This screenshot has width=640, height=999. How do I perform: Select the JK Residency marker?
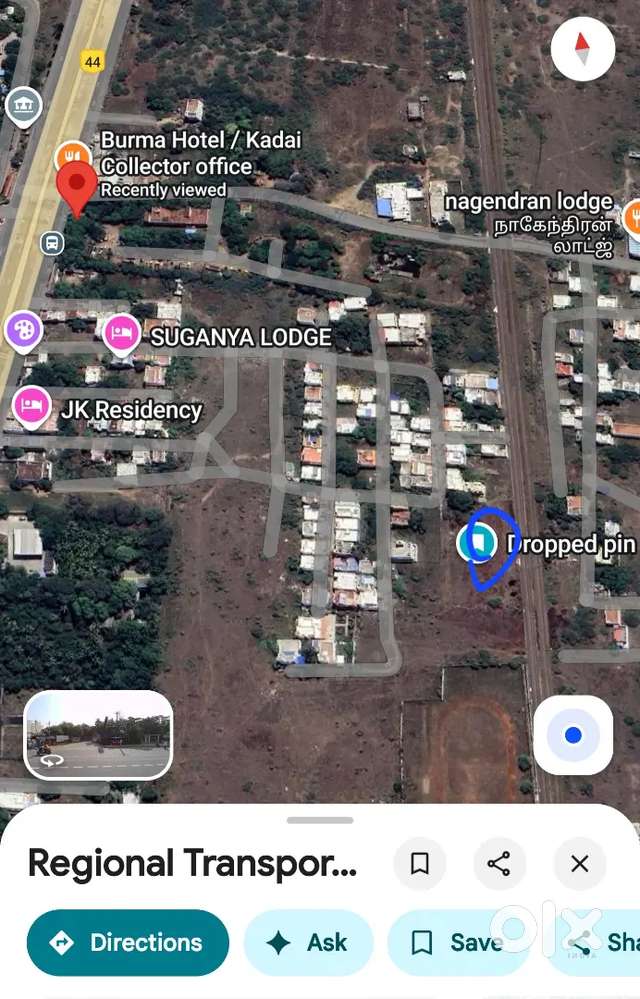click(32, 405)
